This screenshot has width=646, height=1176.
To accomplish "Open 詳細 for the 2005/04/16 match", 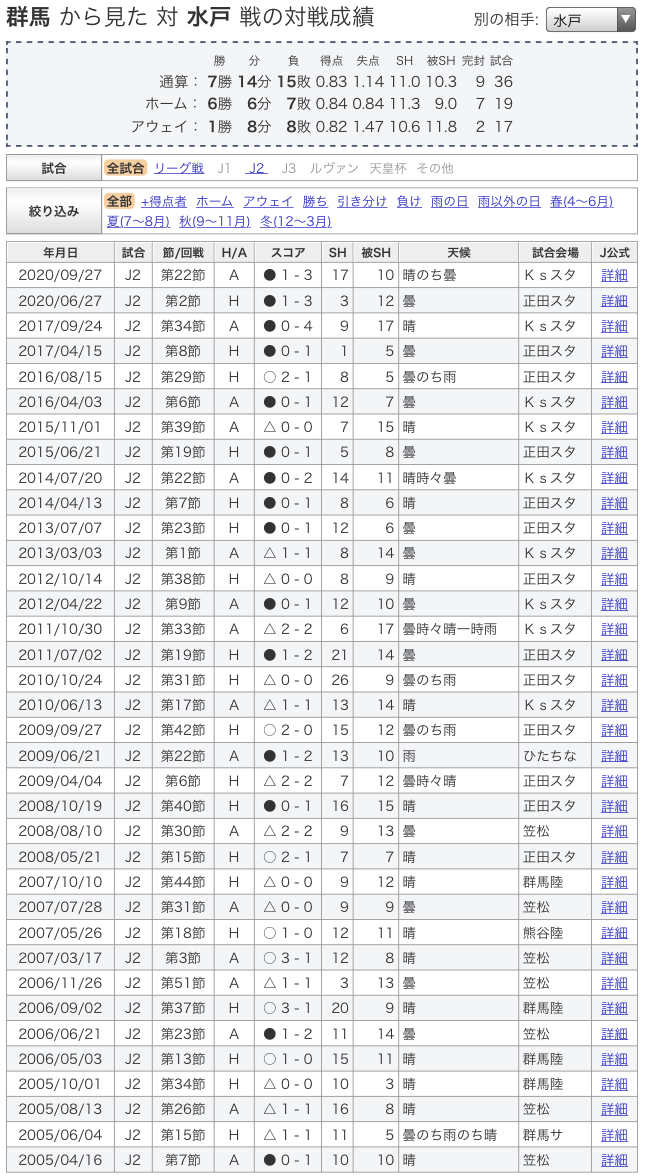I will [614, 1160].
